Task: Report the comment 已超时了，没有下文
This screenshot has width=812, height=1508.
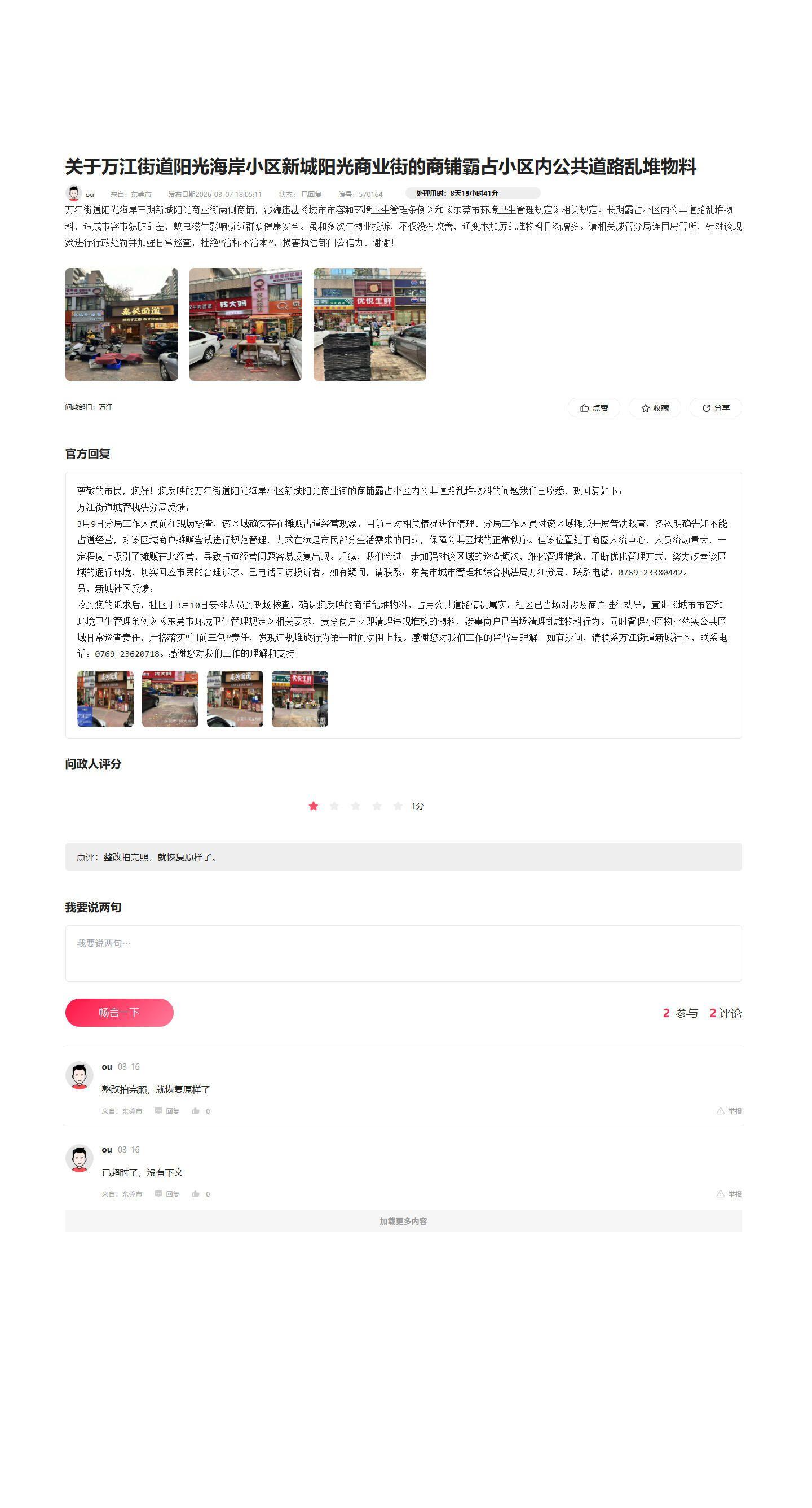Action: pyautogui.click(x=730, y=1194)
